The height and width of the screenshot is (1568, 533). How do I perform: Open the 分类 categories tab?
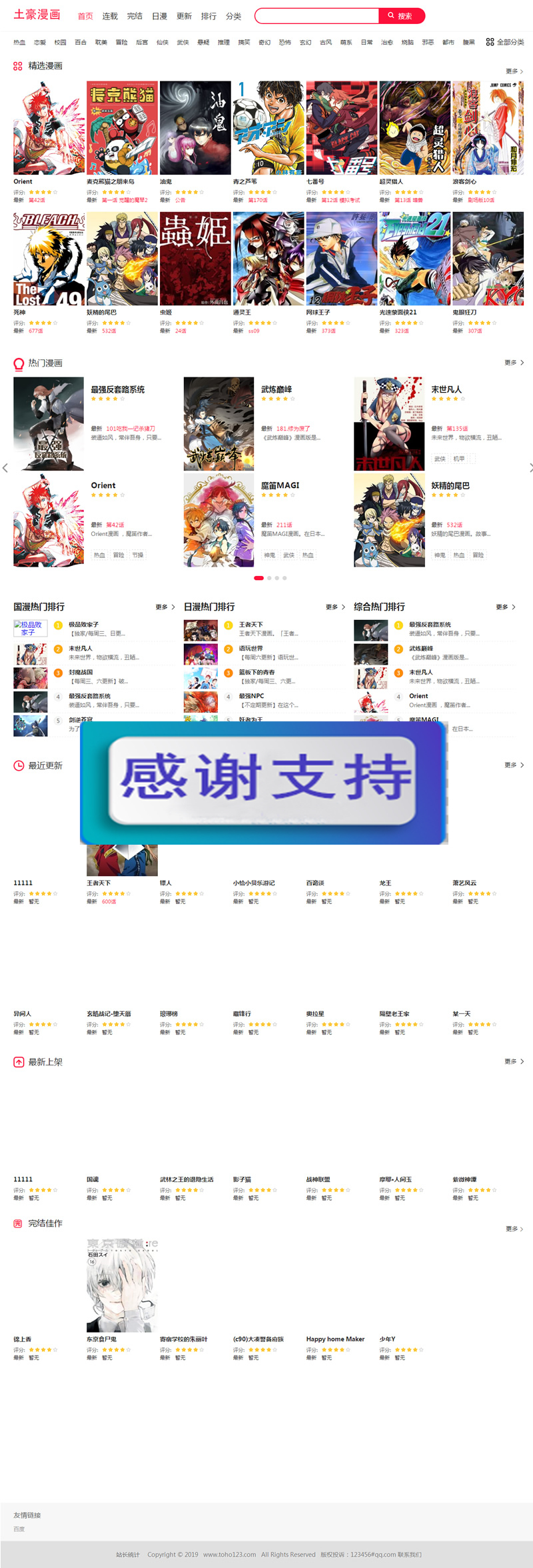[x=233, y=16]
